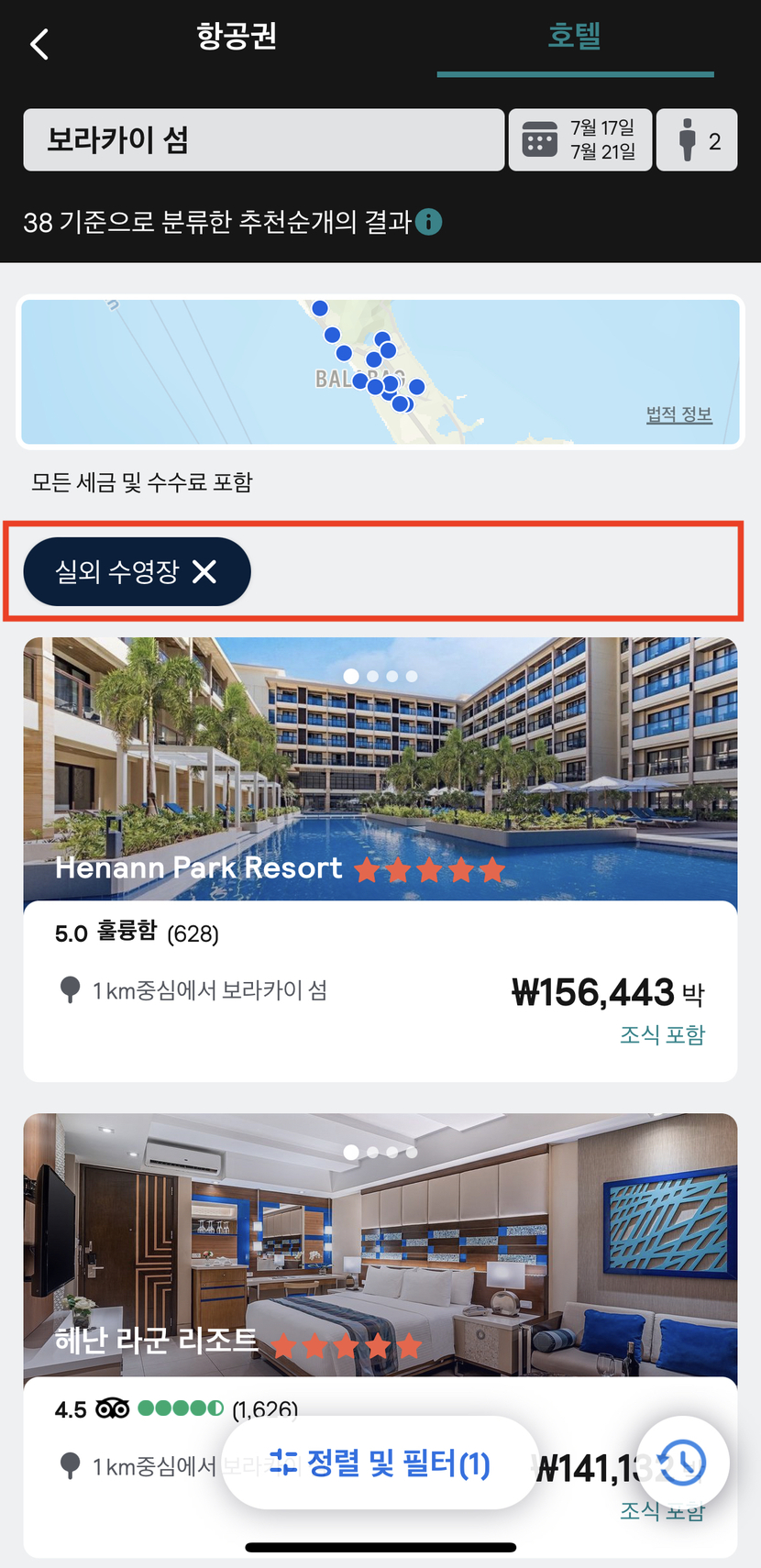Open 정렬 및 필터 options
This screenshot has height=1568, width=761.
click(380, 1463)
